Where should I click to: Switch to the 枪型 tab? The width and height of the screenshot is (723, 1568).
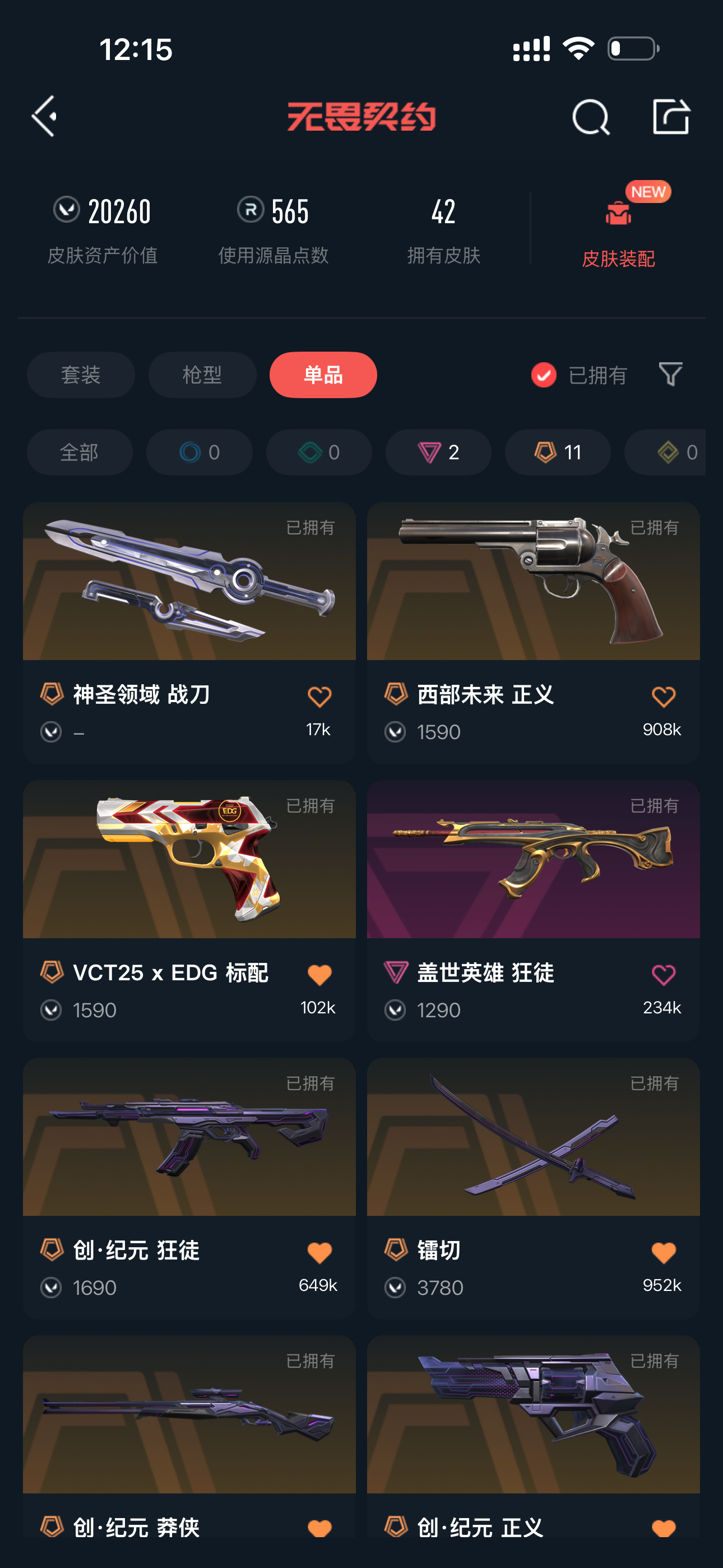[x=202, y=375]
